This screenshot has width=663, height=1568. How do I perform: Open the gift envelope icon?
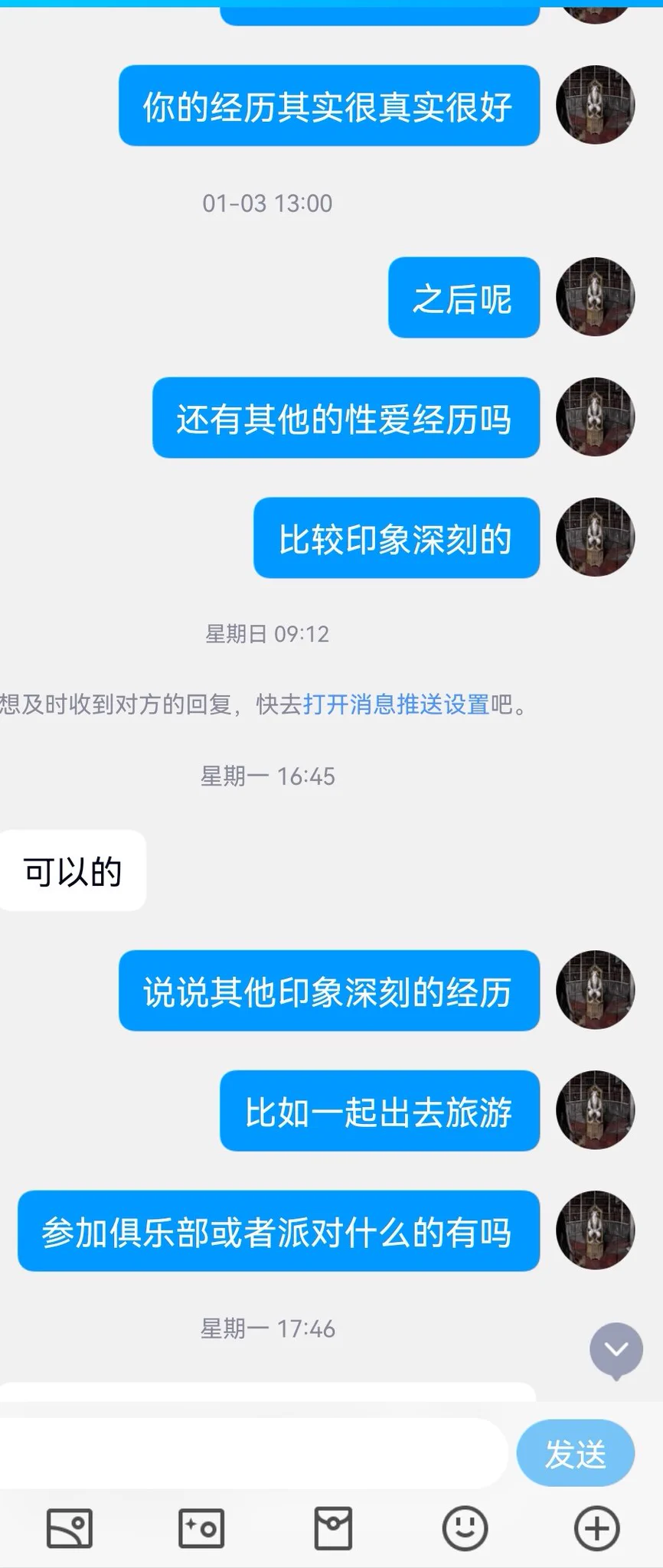333,1528
